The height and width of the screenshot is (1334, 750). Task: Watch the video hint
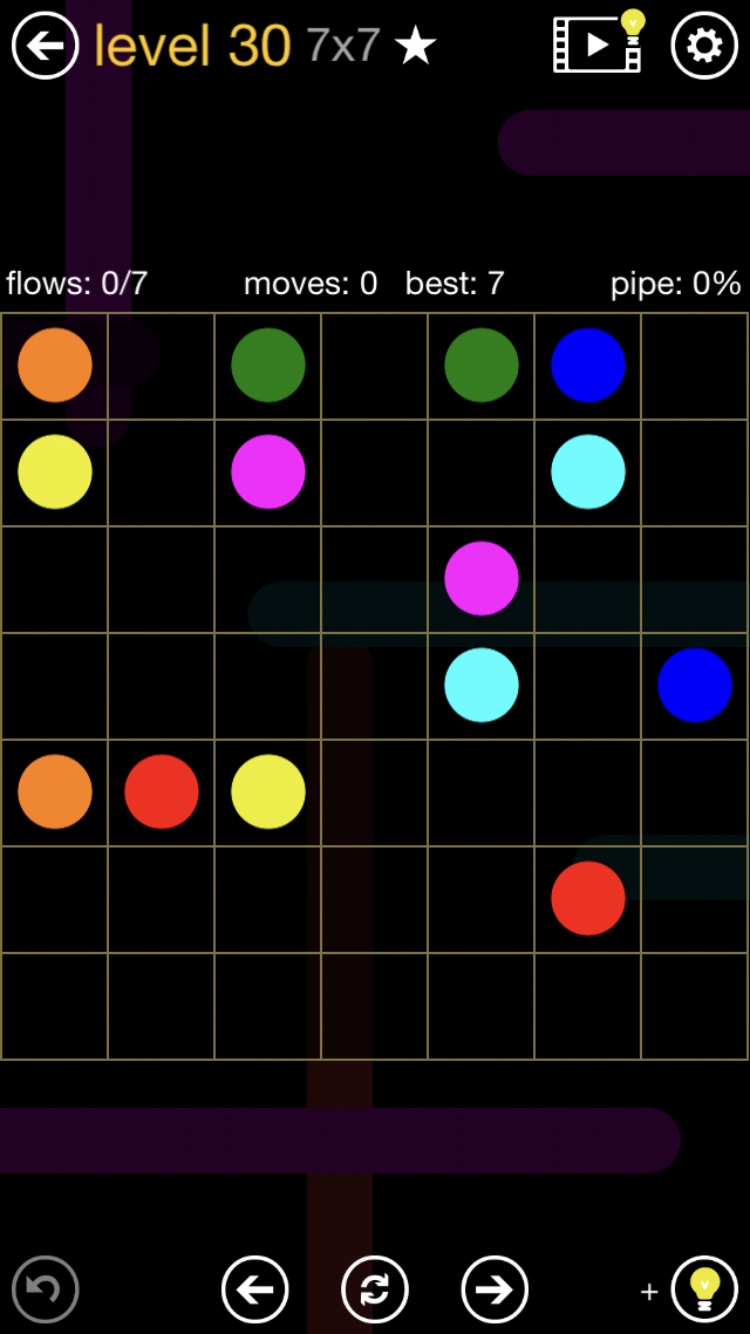[598, 43]
